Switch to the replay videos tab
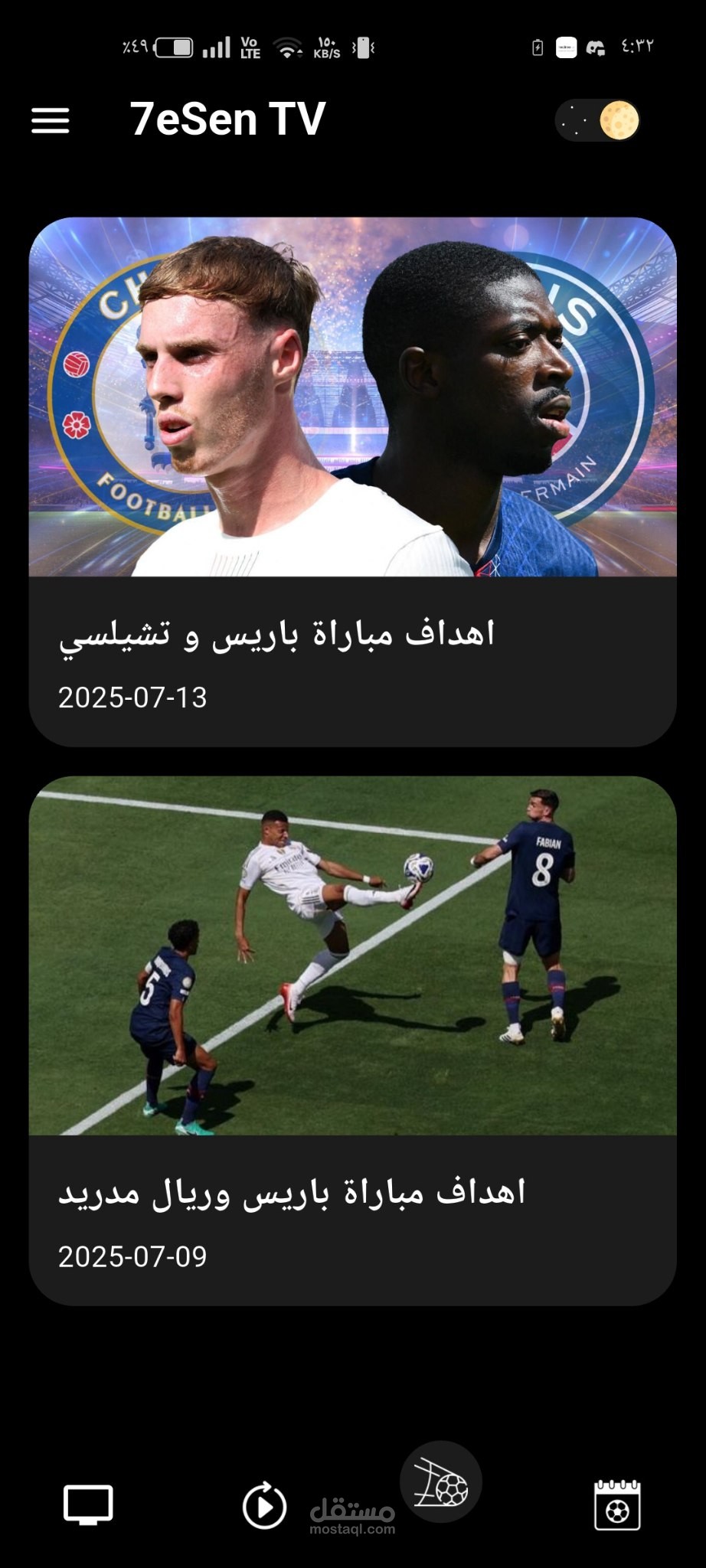706x1568 pixels. point(264,1505)
